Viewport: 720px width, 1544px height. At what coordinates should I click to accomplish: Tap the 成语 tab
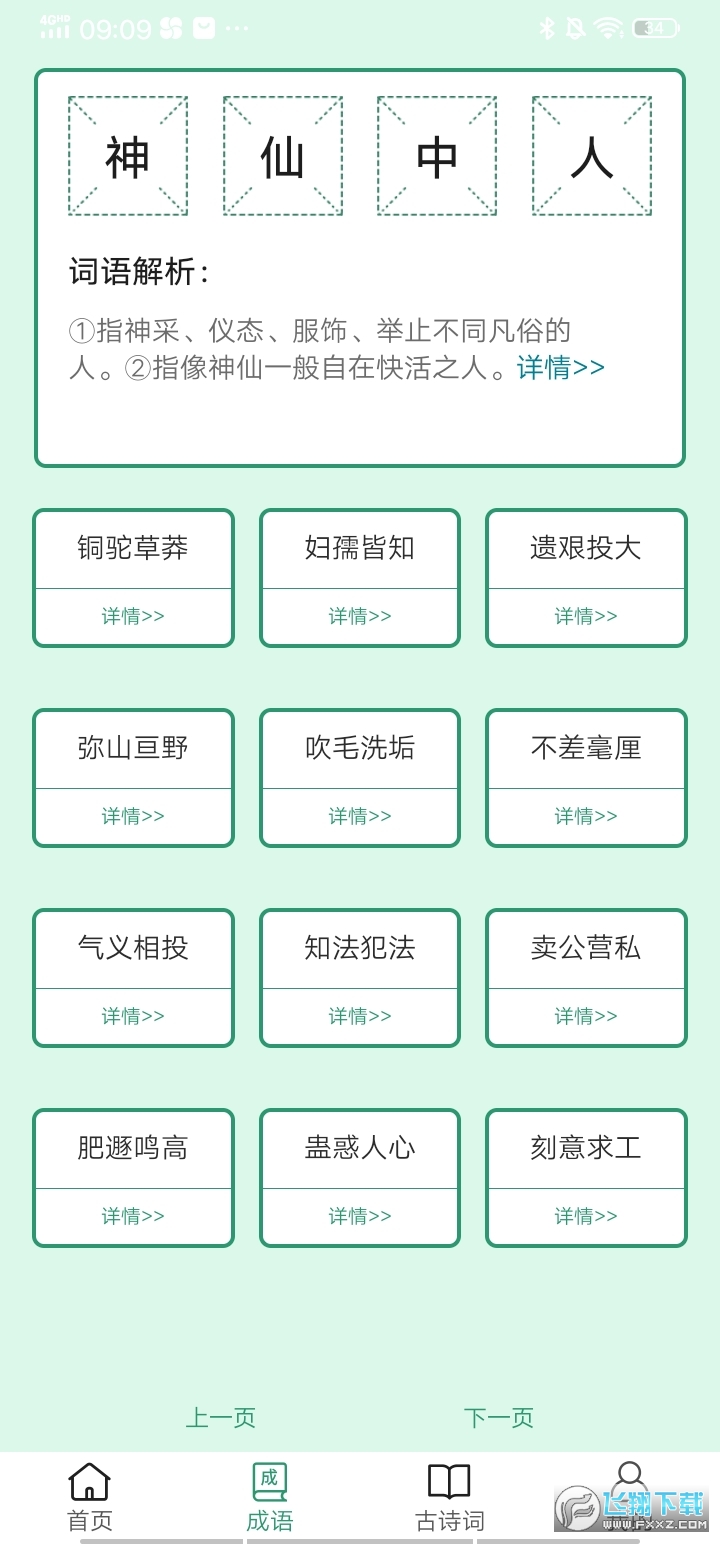(x=270, y=1497)
